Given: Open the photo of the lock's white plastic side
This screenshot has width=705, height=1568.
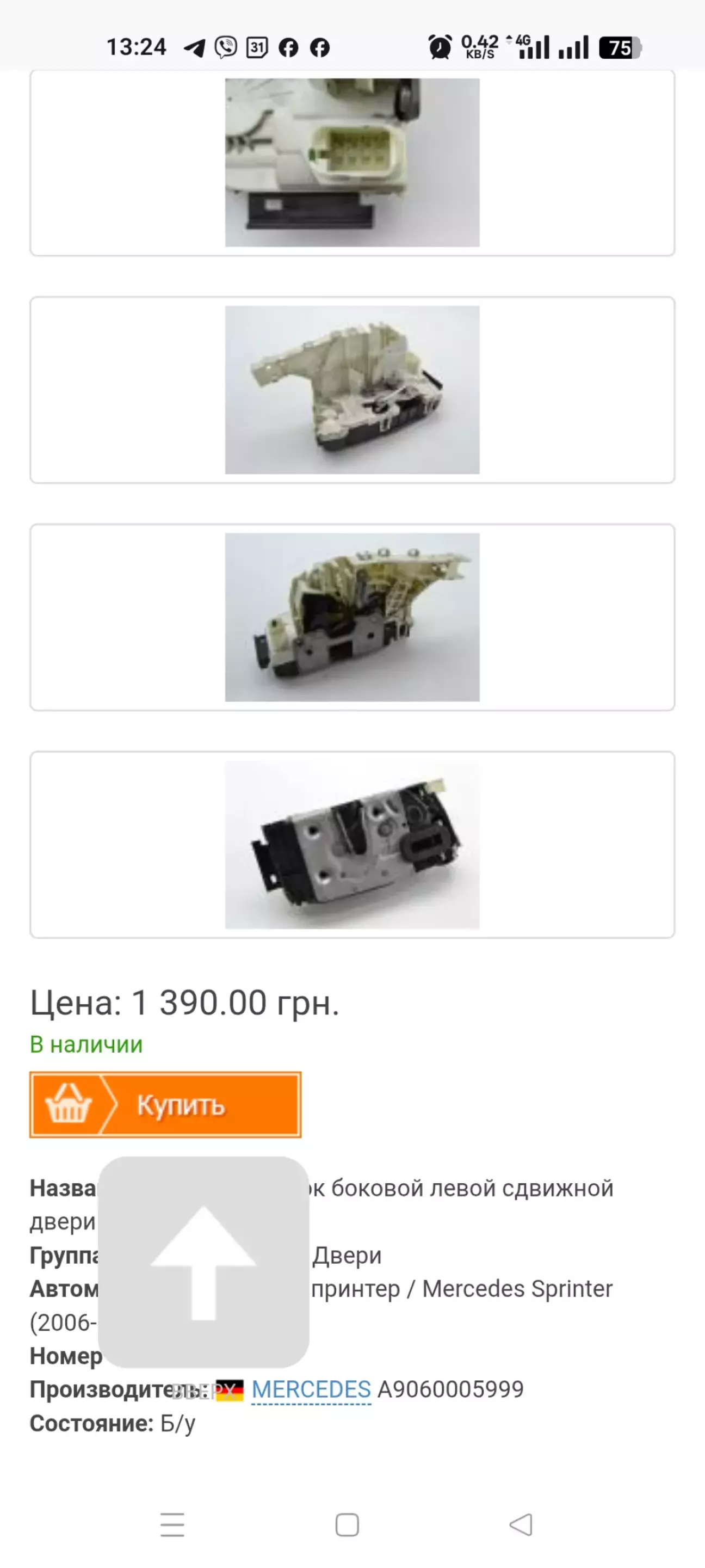Looking at the screenshot, I should click(352, 390).
